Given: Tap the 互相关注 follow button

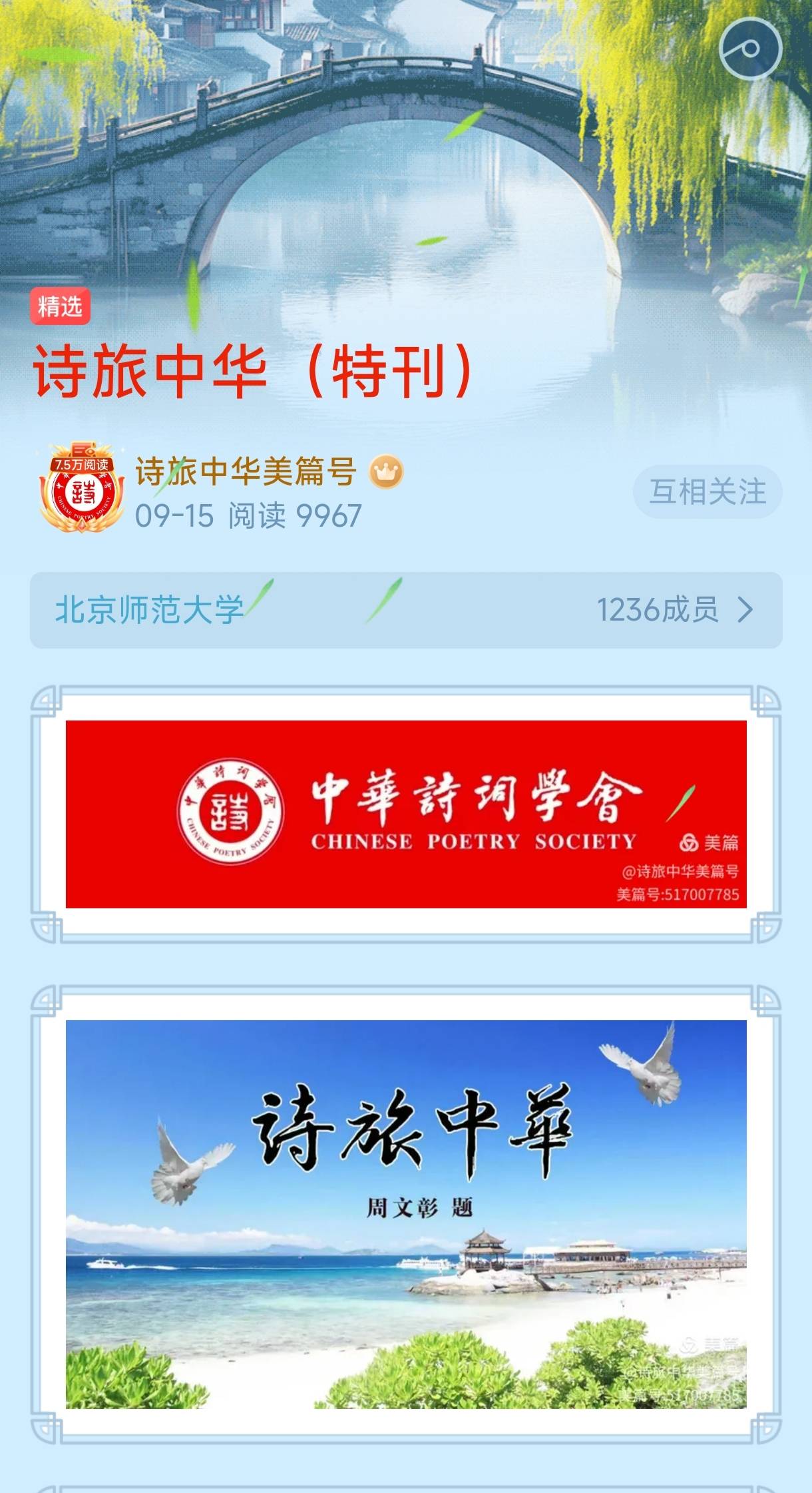Looking at the screenshot, I should click(707, 491).
